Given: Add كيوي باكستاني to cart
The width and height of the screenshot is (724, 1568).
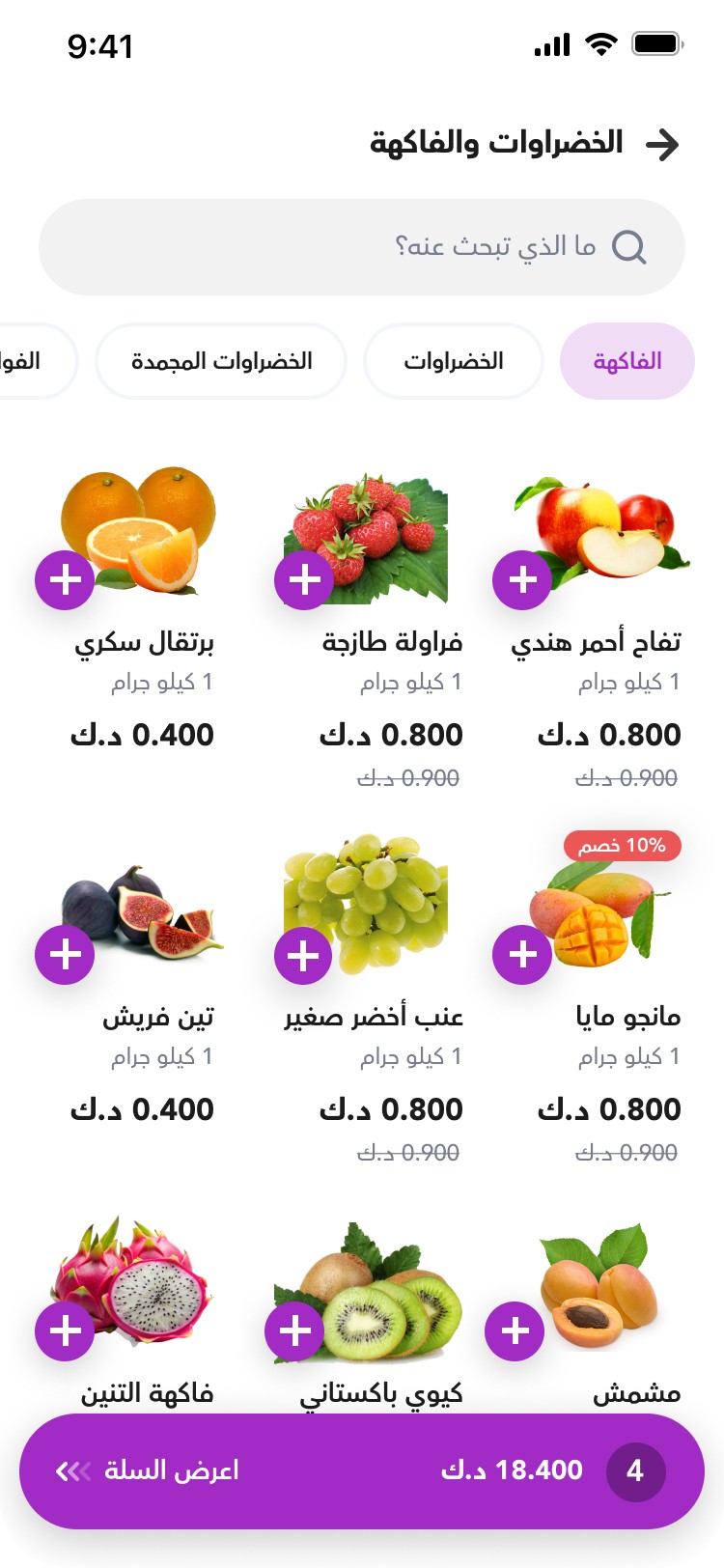Looking at the screenshot, I should point(294,1331).
